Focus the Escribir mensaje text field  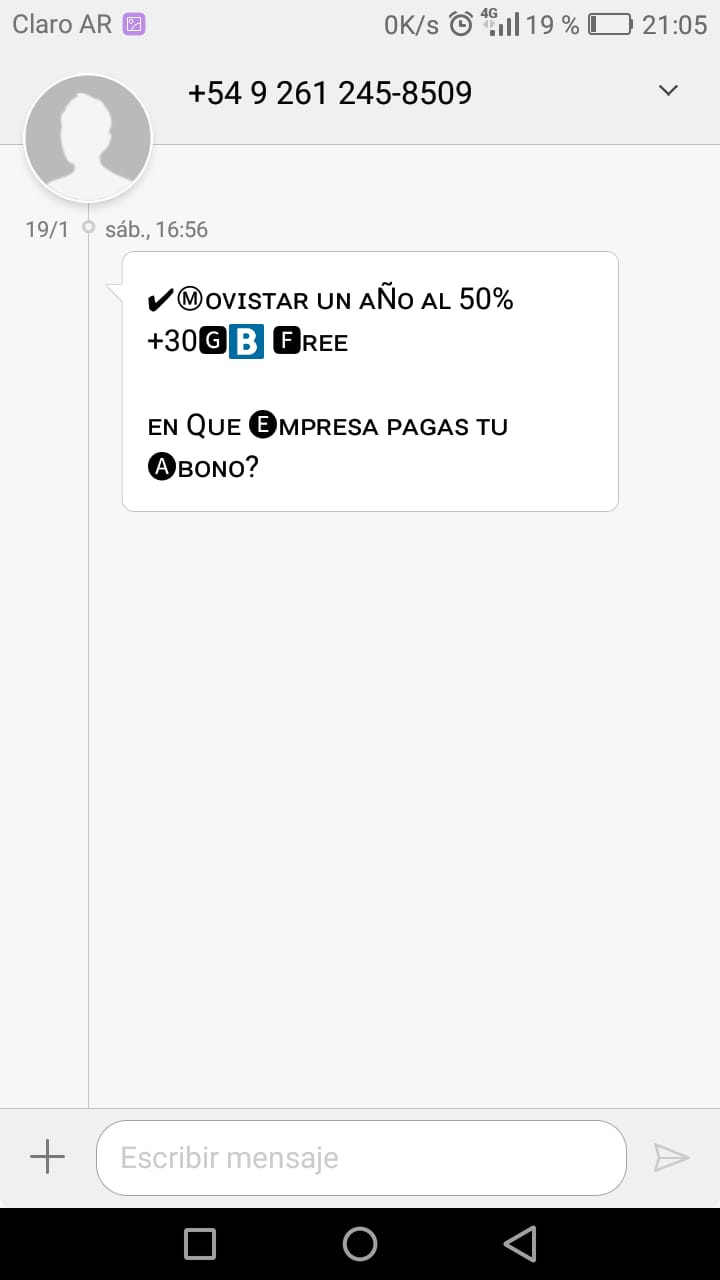tap(361, 1158)
